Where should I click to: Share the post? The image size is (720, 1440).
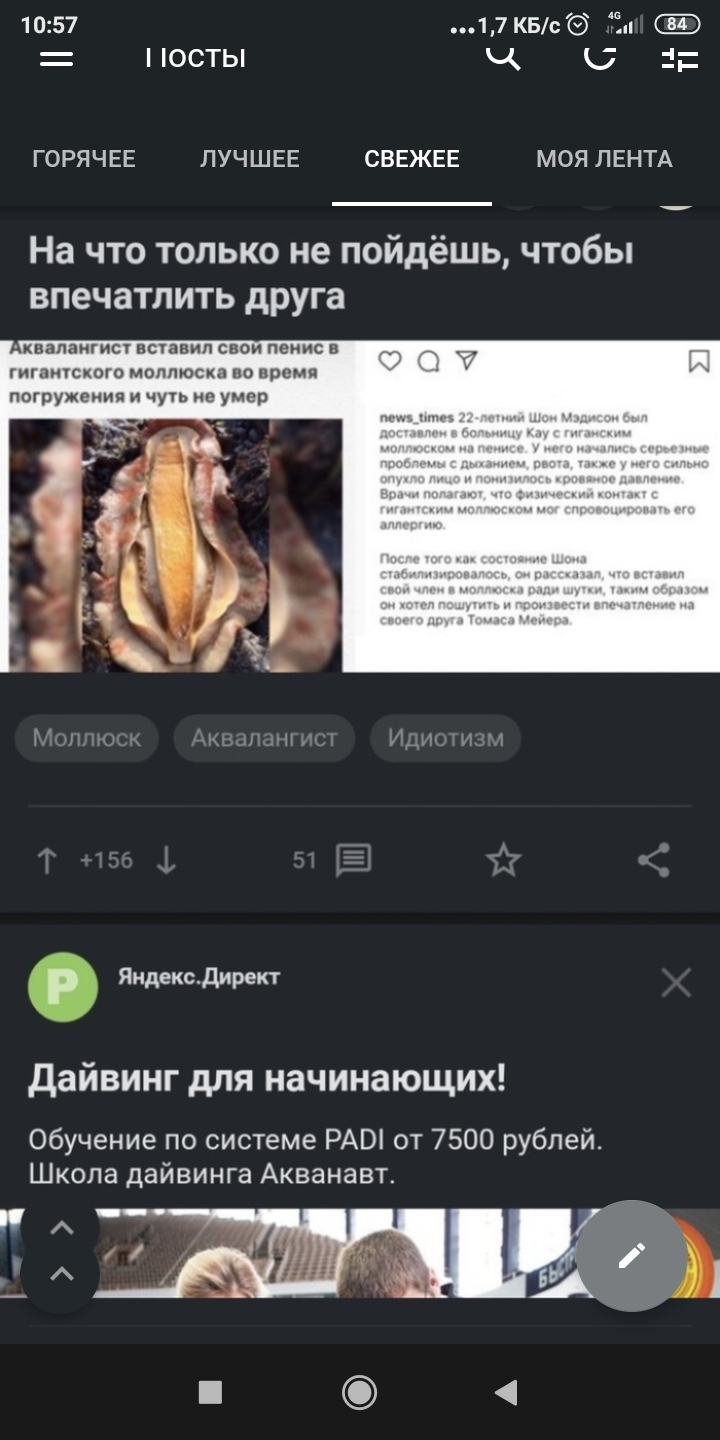(653, 860)
